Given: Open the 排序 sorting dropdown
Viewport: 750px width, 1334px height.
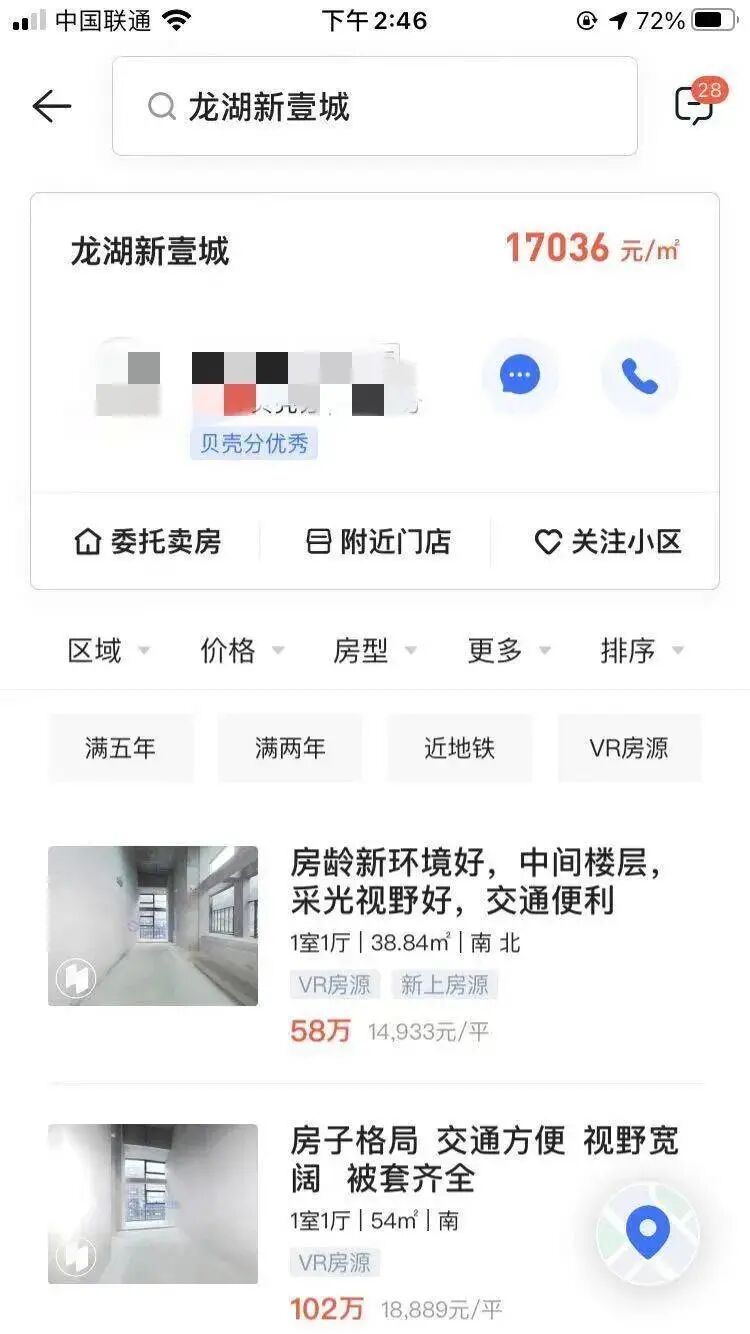Looking at the screenshot, I should click(x=642, y=651).
